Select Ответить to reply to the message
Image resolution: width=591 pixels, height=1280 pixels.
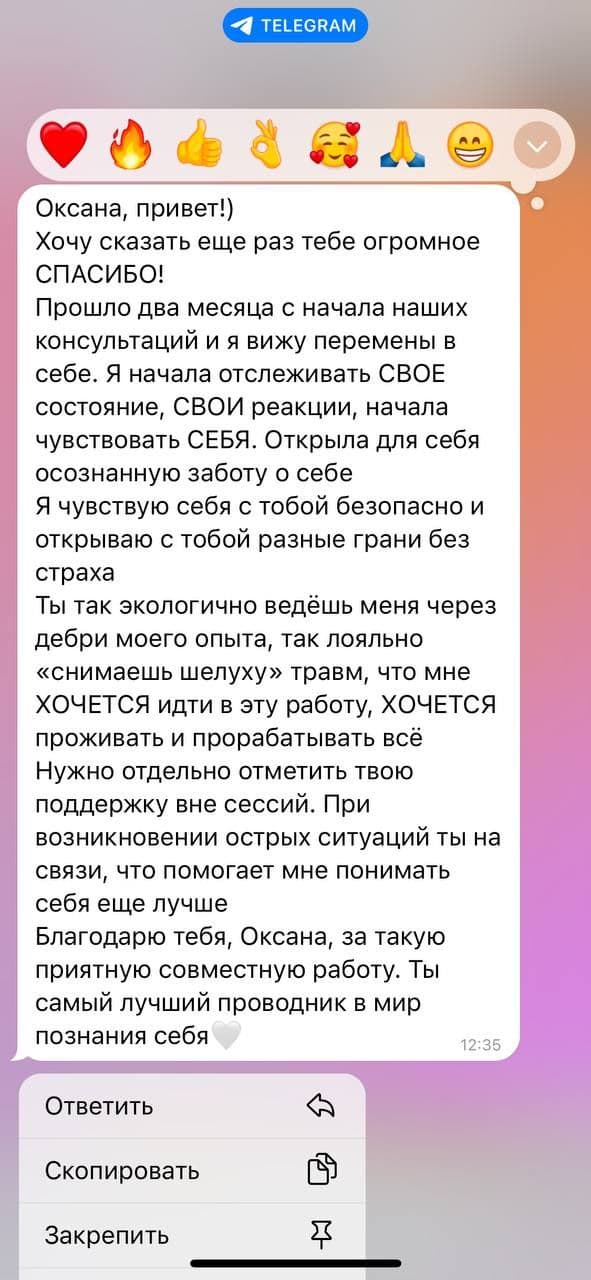click(192, 1106)
